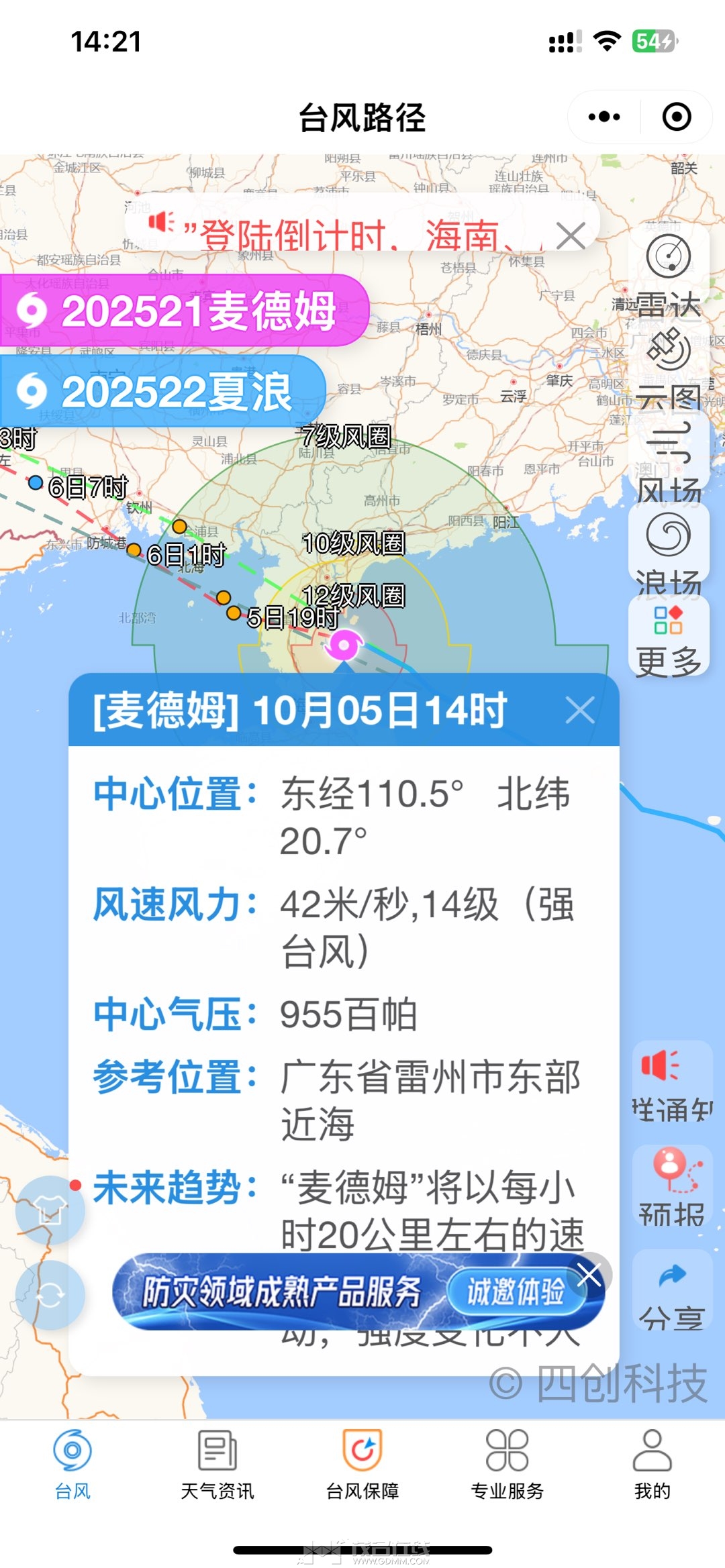
Task: Close the 麦德姆 typhoon info popup
Action: 579,710
